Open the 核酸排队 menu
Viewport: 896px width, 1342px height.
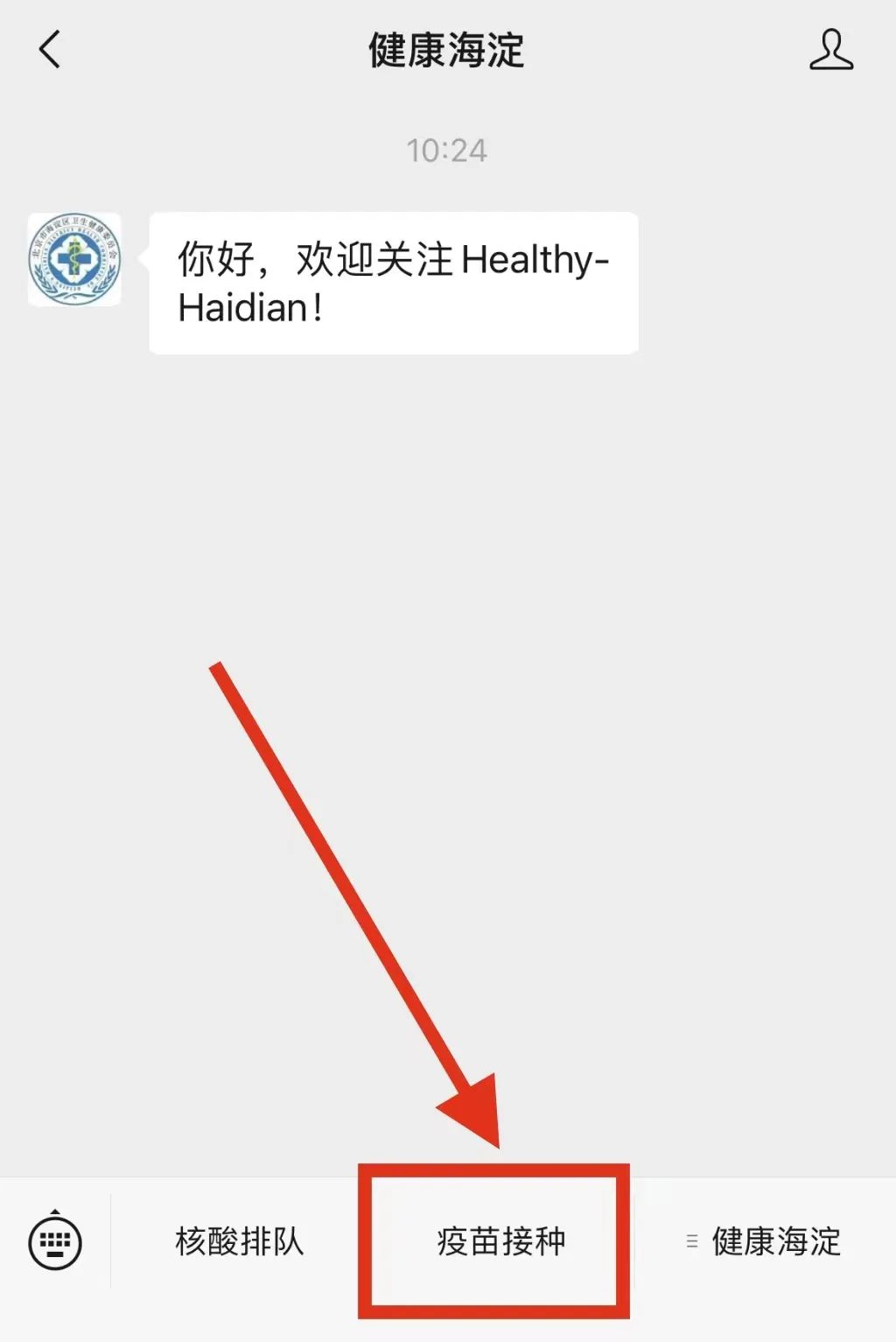coord(239,1241)
